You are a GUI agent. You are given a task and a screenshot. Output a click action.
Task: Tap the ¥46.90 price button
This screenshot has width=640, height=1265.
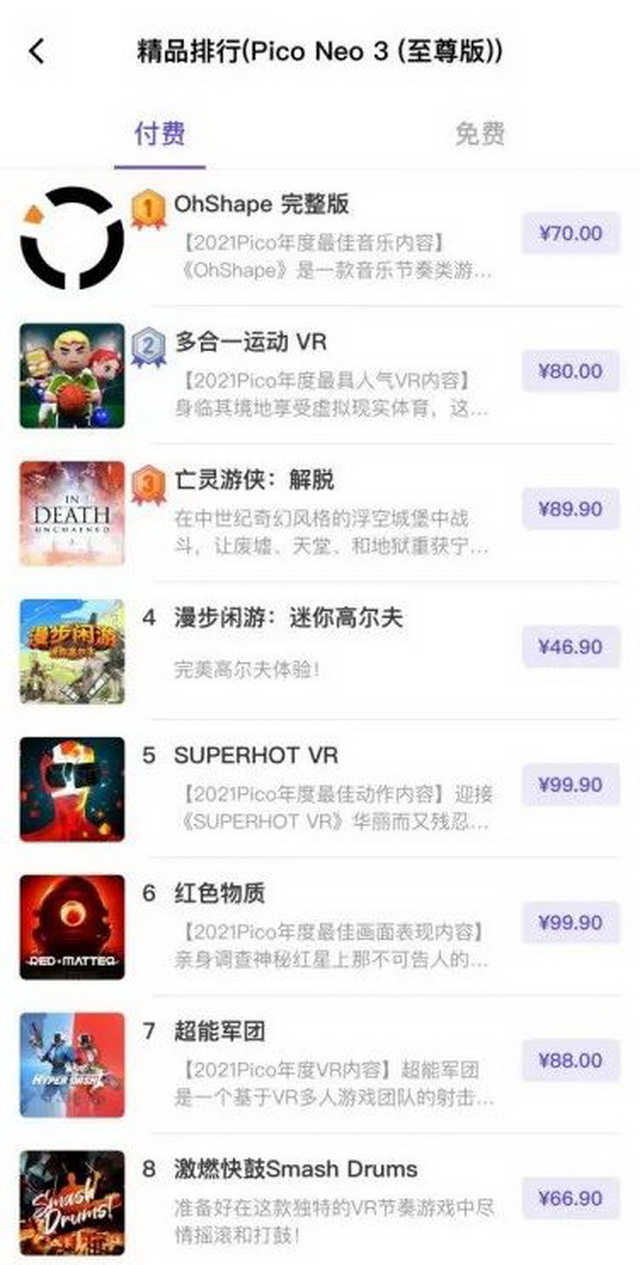point(571,647)
